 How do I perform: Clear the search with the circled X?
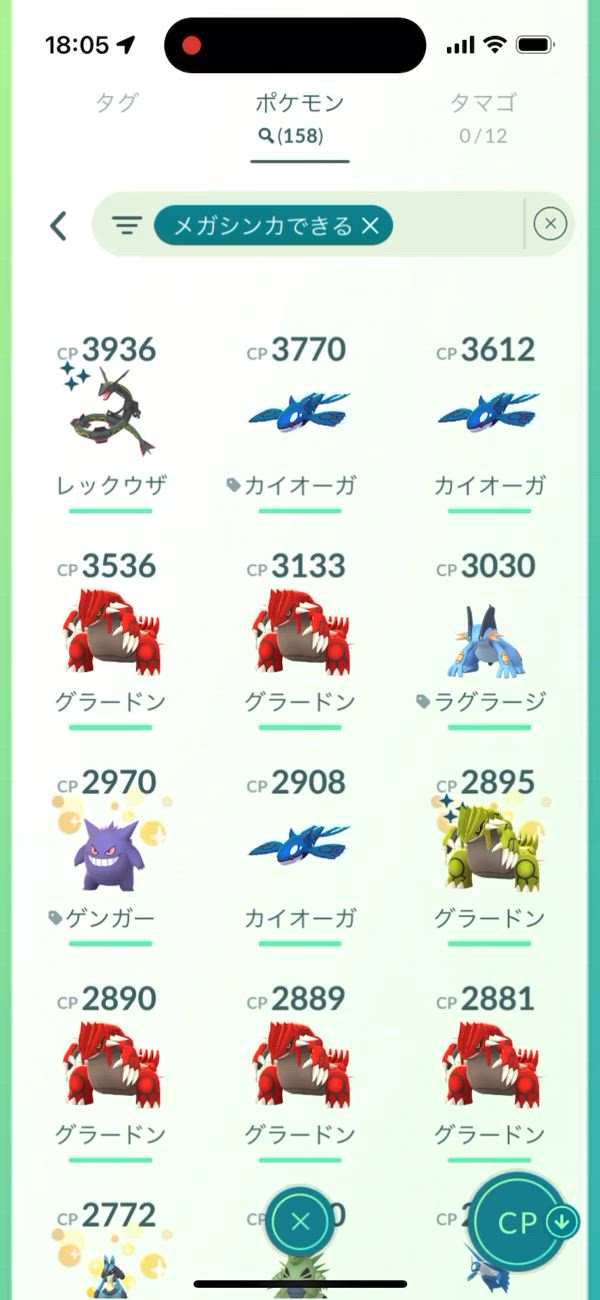550,225
